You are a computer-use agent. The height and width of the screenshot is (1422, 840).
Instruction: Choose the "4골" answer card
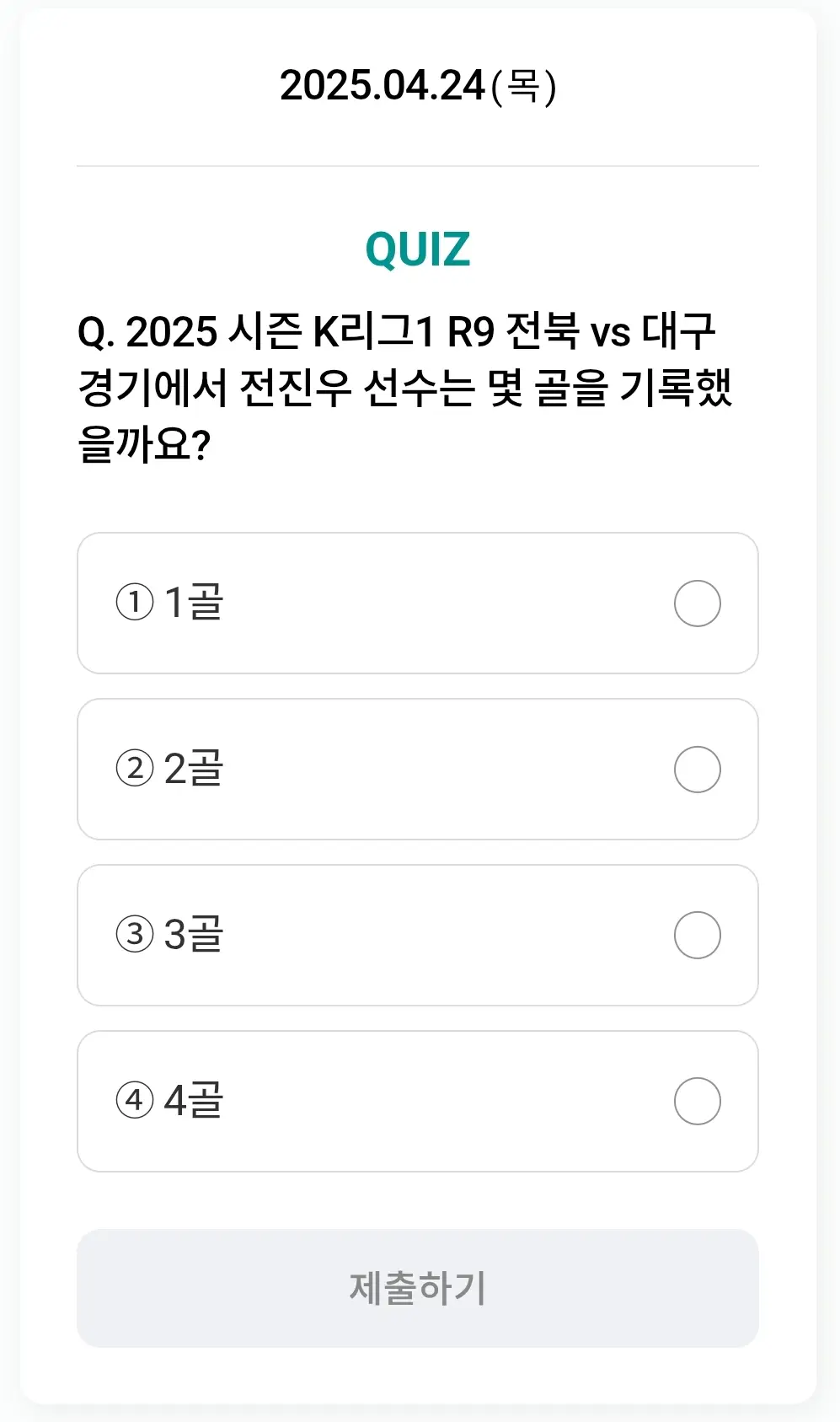[x=419, y=1100]
